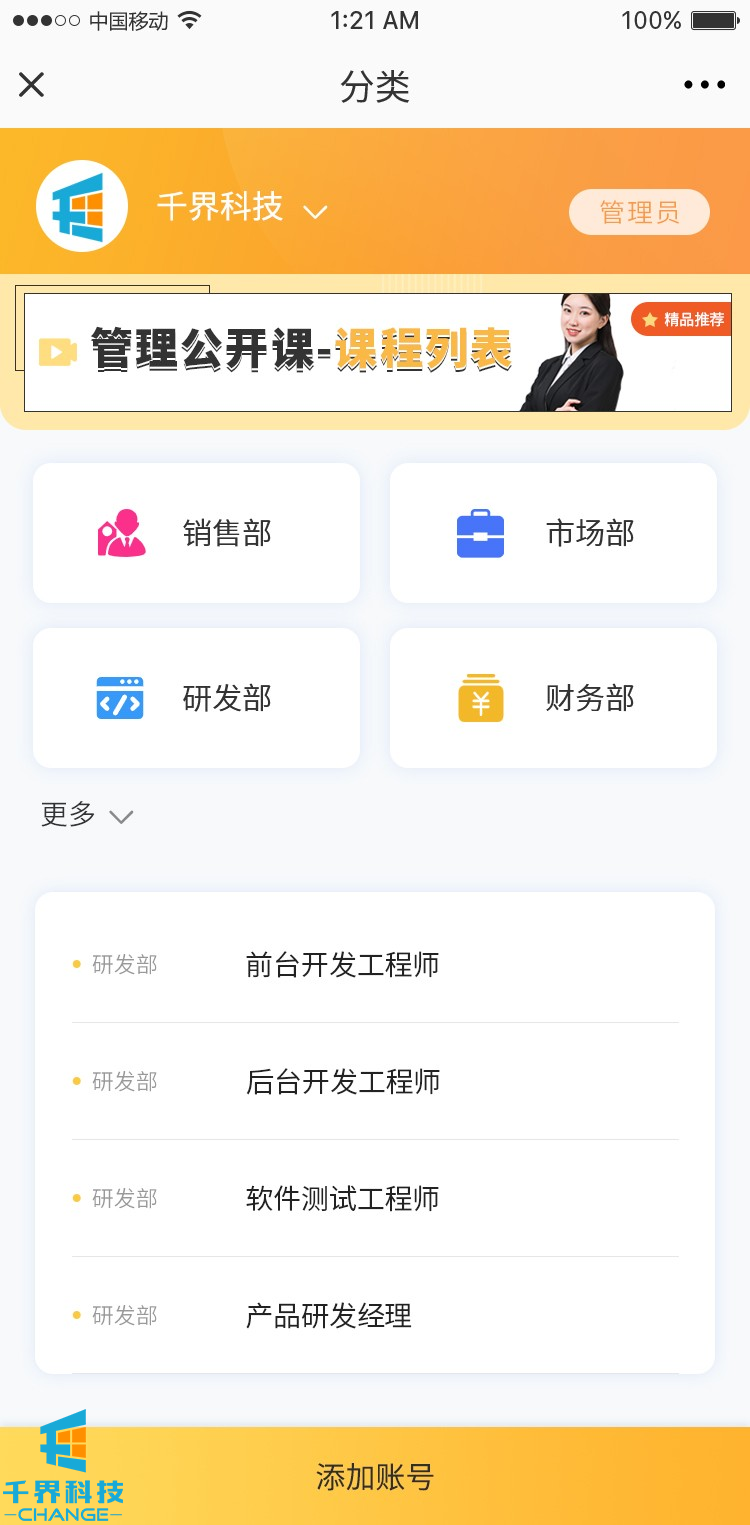Open the three-dot overflow menu
The height and width of the screenshot is (1525, 750).
click(705, 85)
